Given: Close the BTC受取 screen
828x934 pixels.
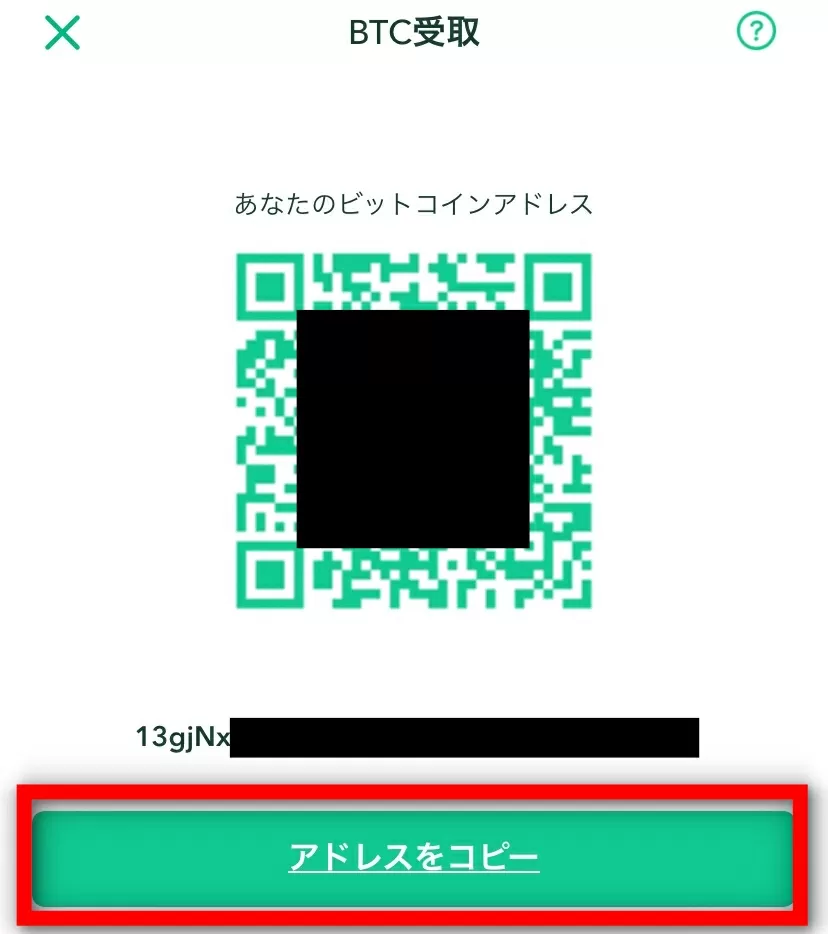Looking at the screenshot, I should (62, 33).
